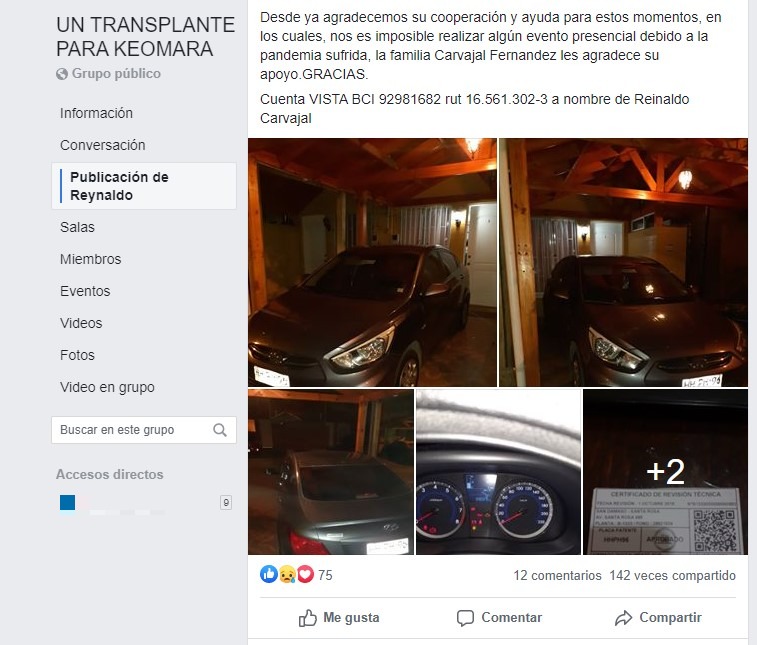Open Video en grupo
The height and width of the screenshot is (645, 757).
coord(107,387)
